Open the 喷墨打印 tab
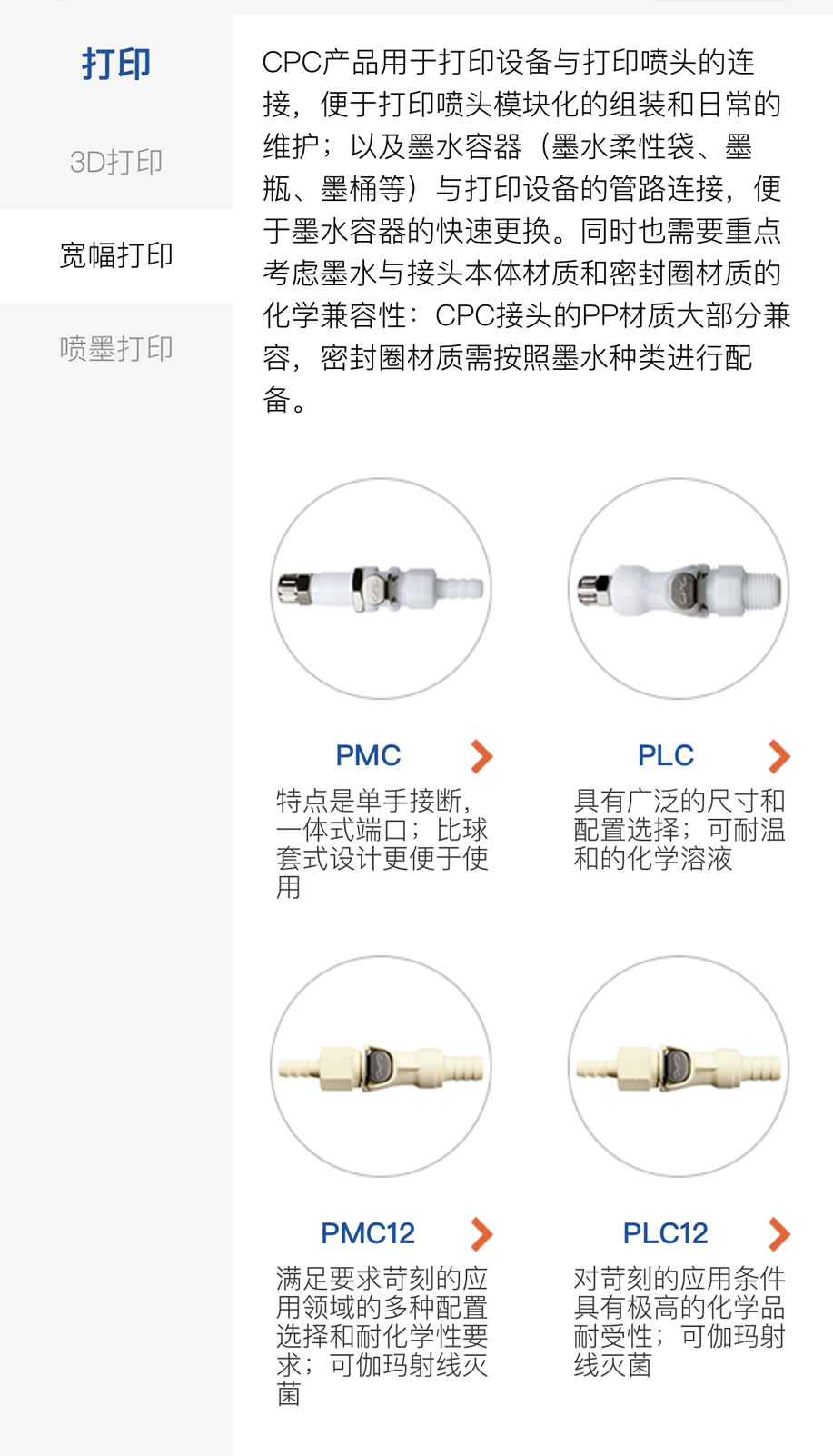This screenshot has width=833, height=1456. coord(116,348)
